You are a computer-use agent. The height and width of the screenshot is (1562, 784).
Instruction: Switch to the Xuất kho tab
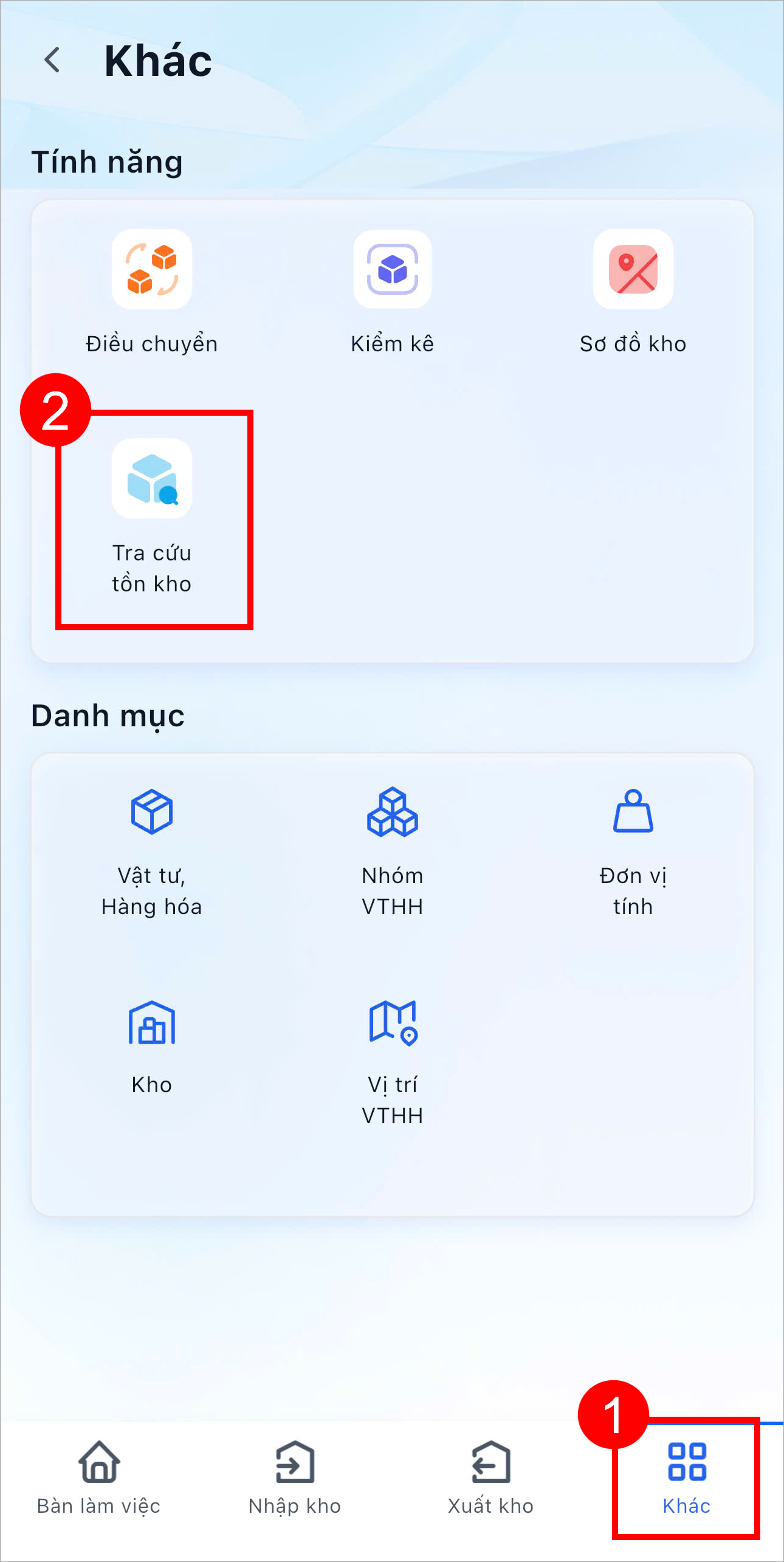pos(490,1478)
